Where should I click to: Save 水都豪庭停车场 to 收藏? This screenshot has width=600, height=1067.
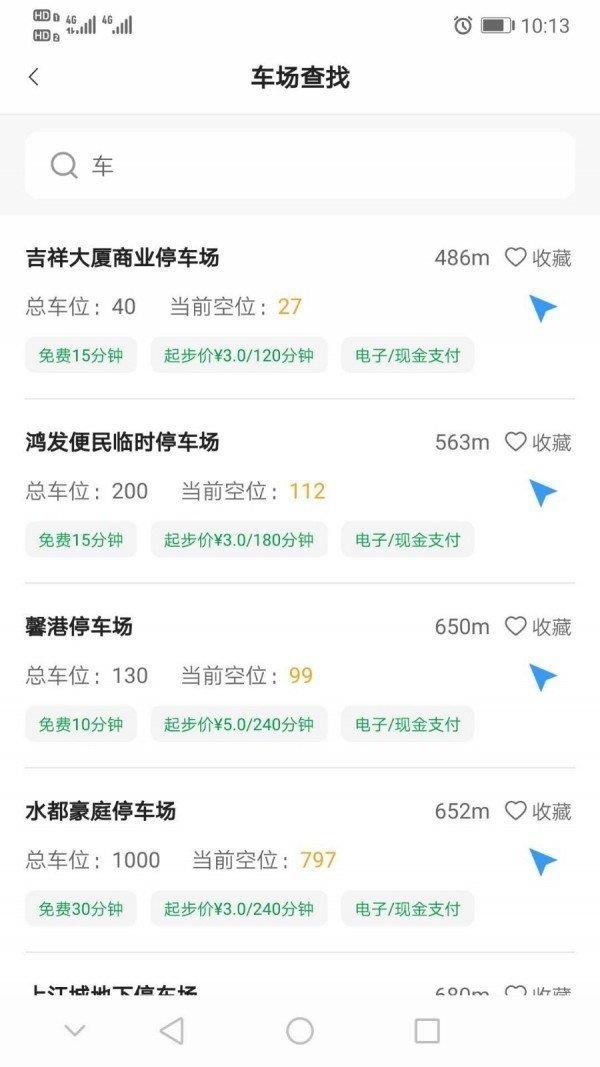coord(538,811)
